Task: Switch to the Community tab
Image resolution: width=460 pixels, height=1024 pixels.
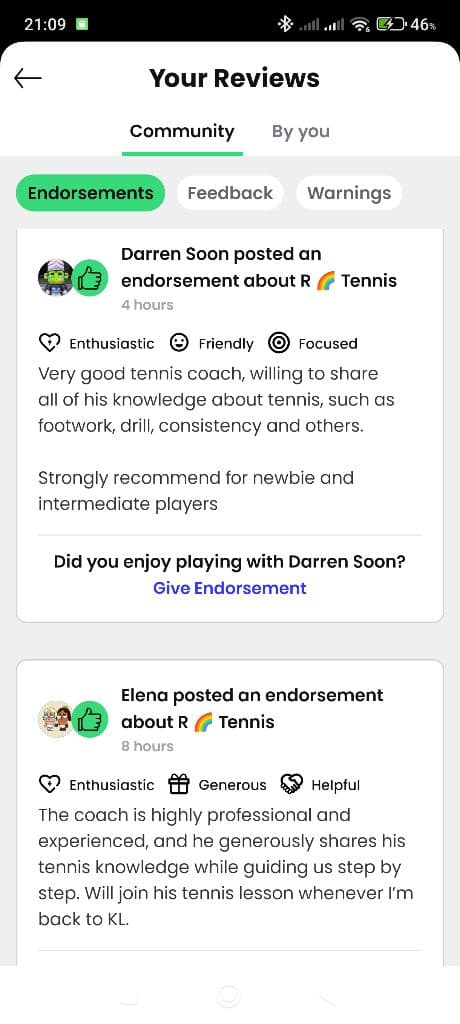Action: click(182, 131)
